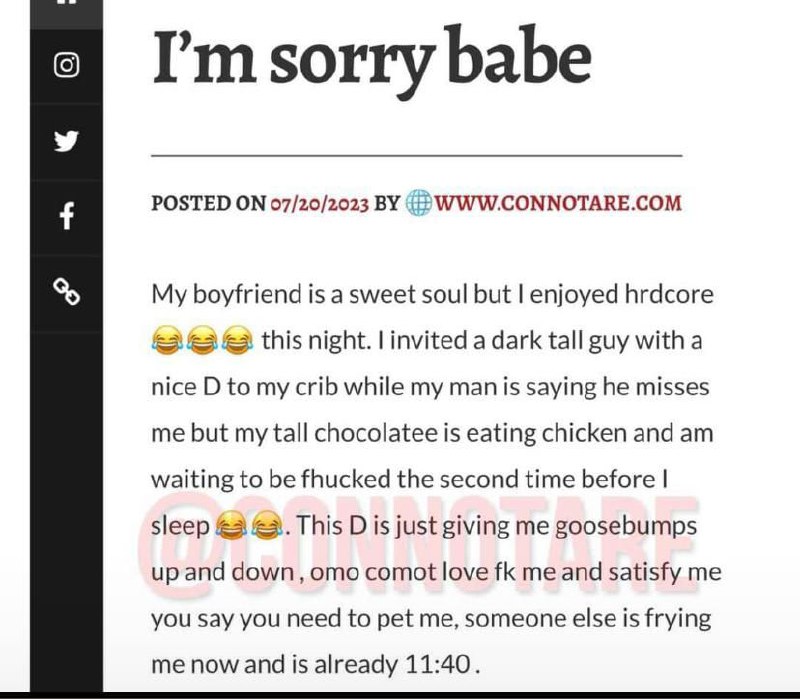Copy the post link icon
The height and width of the screenshot is (699, 800).
(66, 291)
